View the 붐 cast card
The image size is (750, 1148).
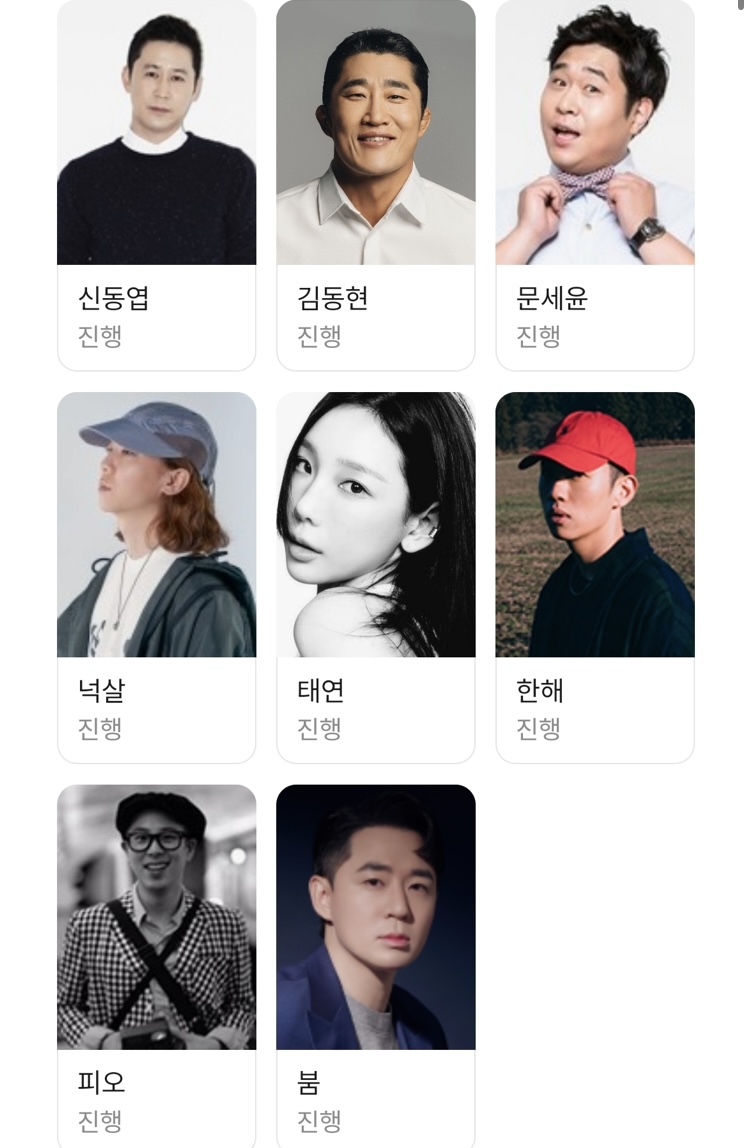tap(375, 965)
